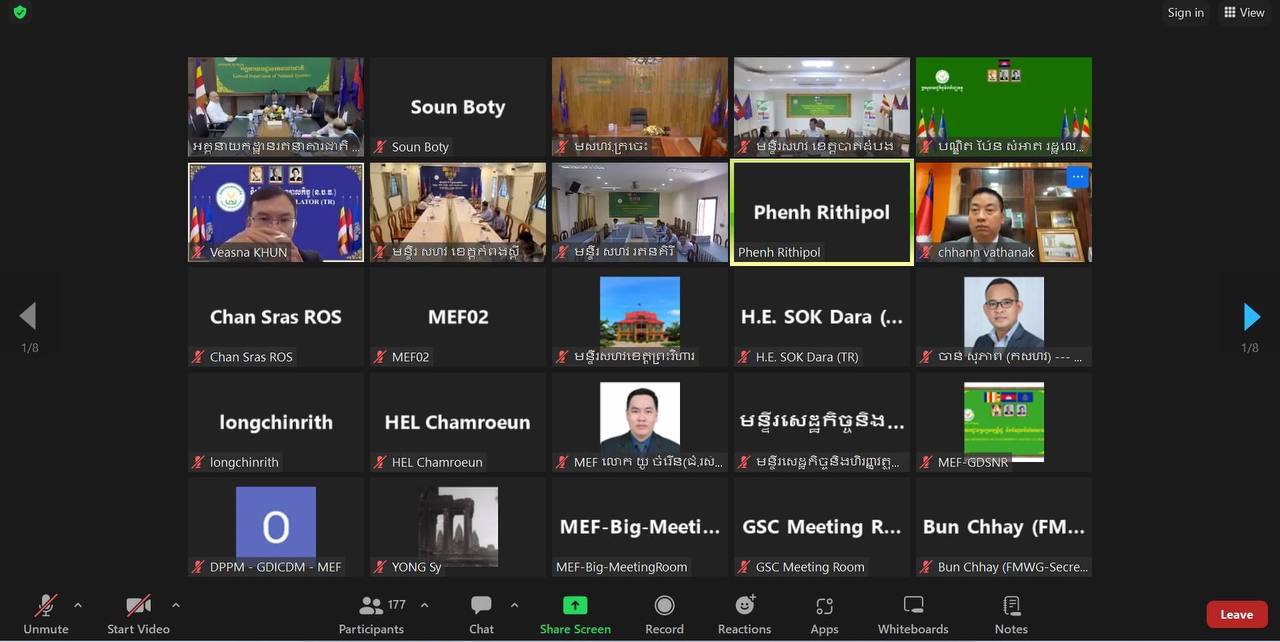Screen dimensions: 1280x642
Task: Open the Chat panel
Action: [481, 613]
